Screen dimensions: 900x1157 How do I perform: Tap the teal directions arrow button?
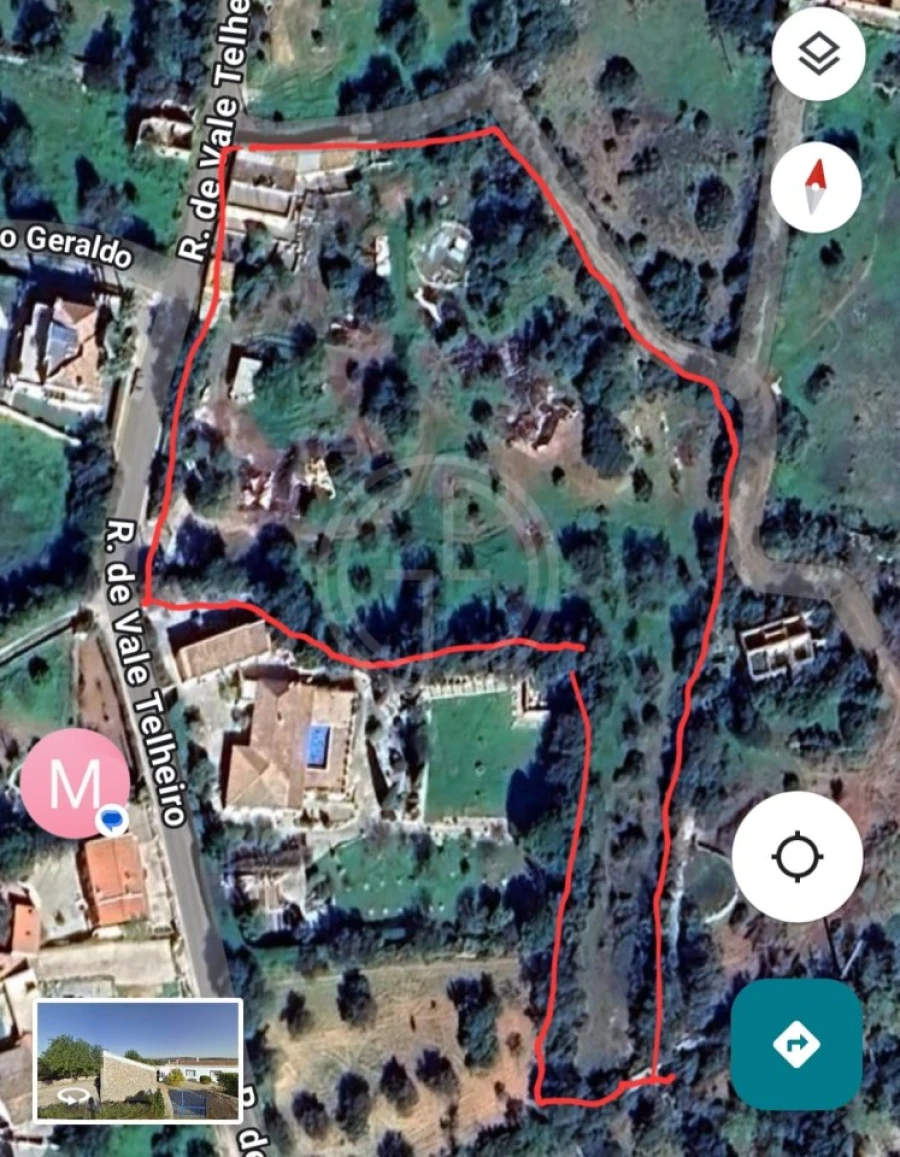[x=797, y=1044]
